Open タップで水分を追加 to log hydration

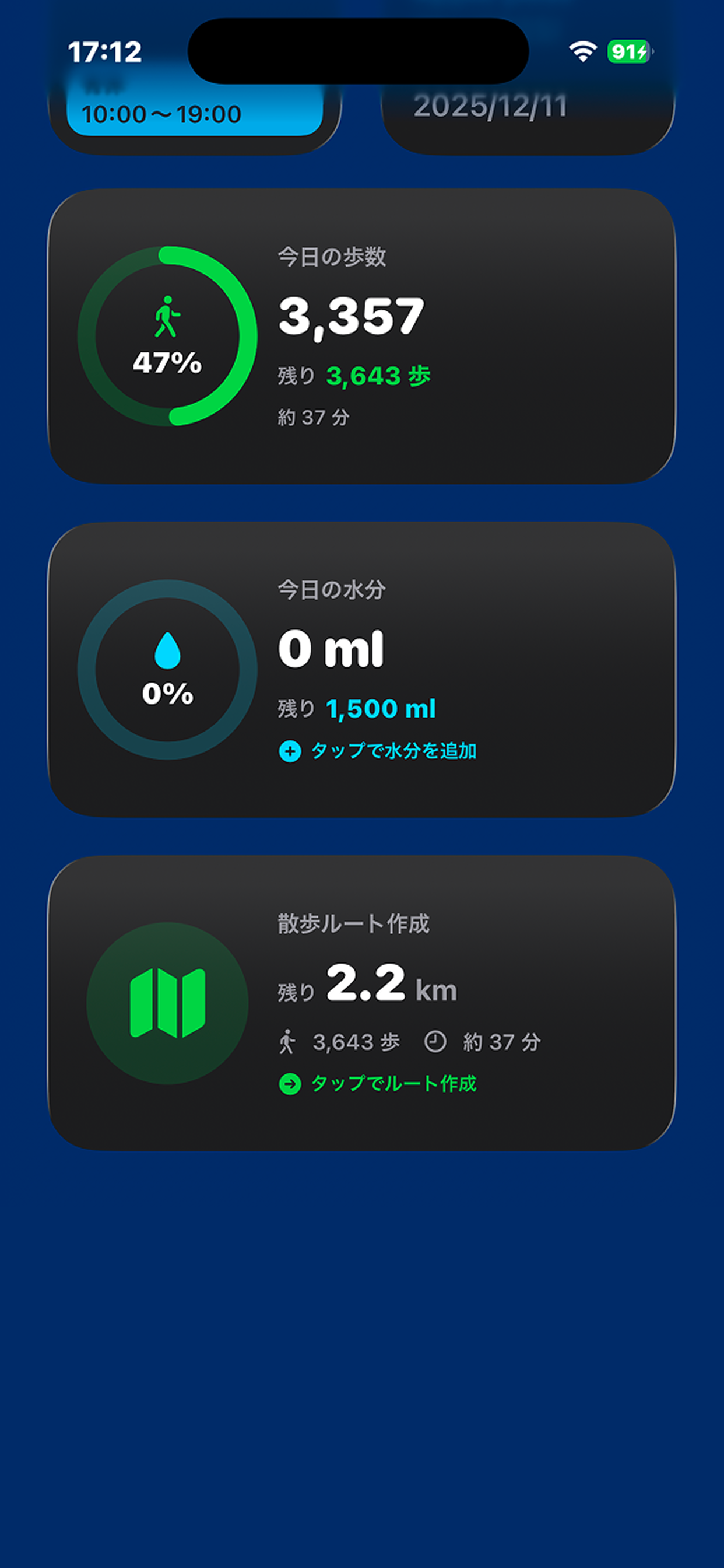pos(394,752)
